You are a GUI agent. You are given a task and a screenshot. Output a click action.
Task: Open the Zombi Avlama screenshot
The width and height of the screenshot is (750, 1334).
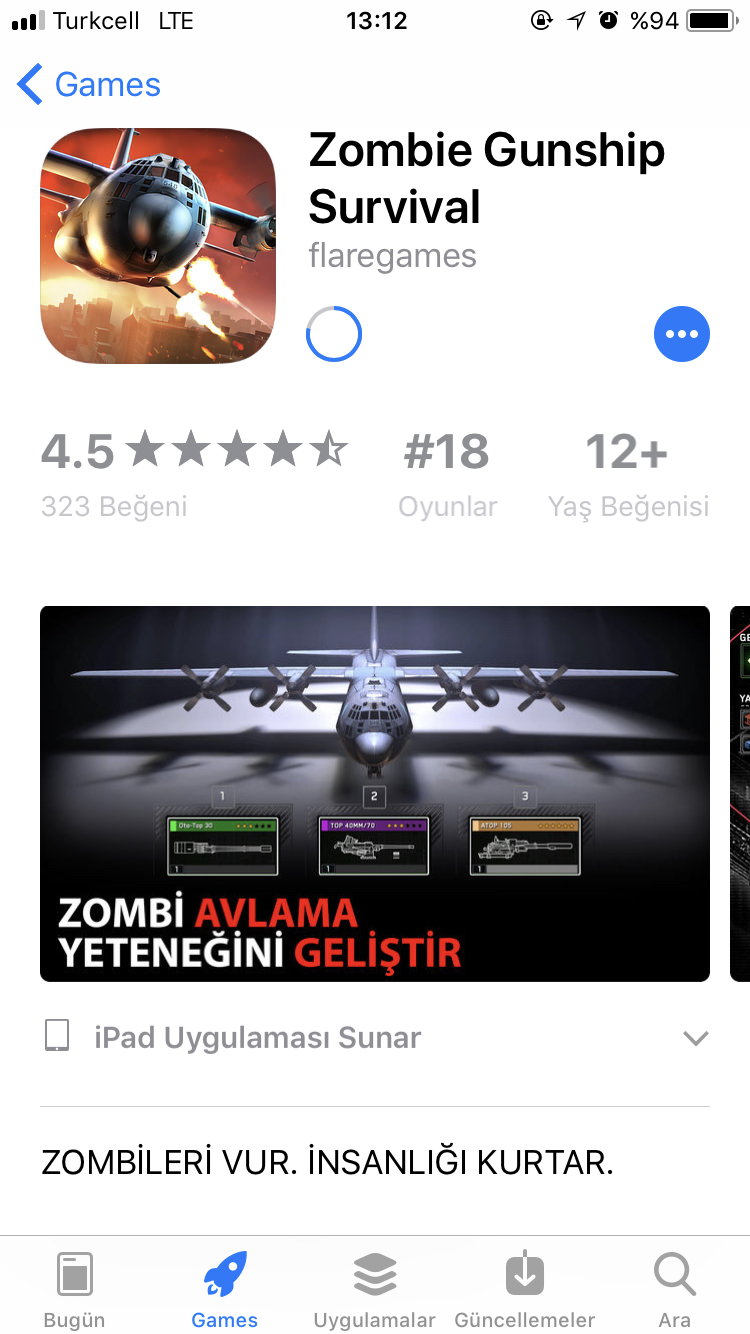375,794
